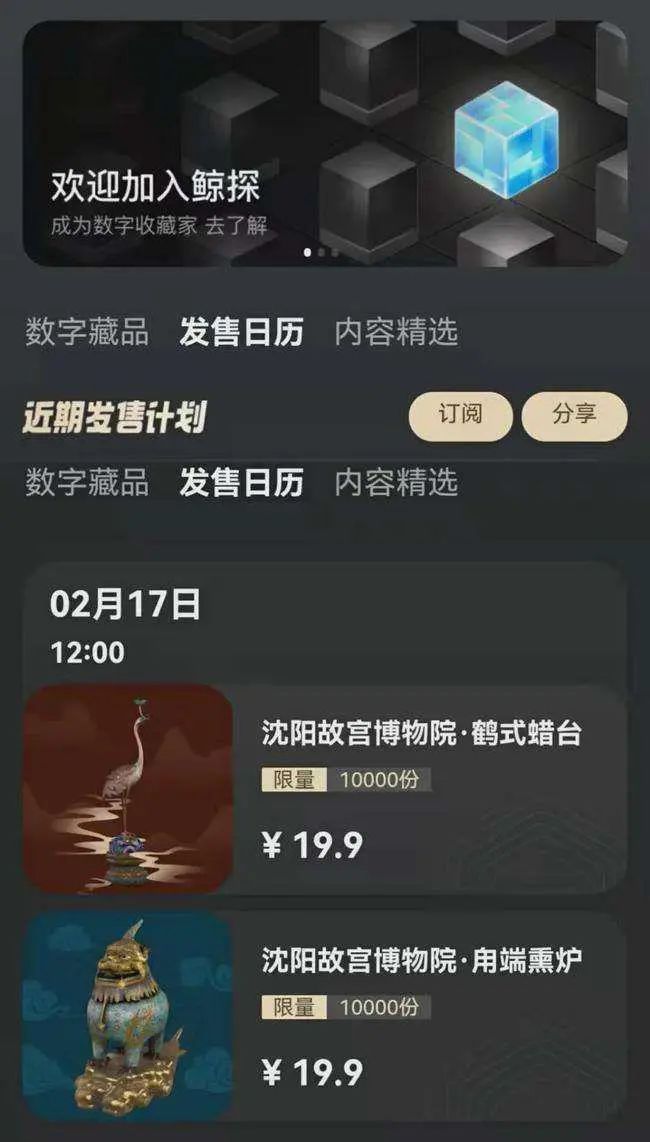The height and width of the screenshot is (1142, 650).
Task: Select 内容精选 tab under the welcome banner
Action: [x=396, y=332]
